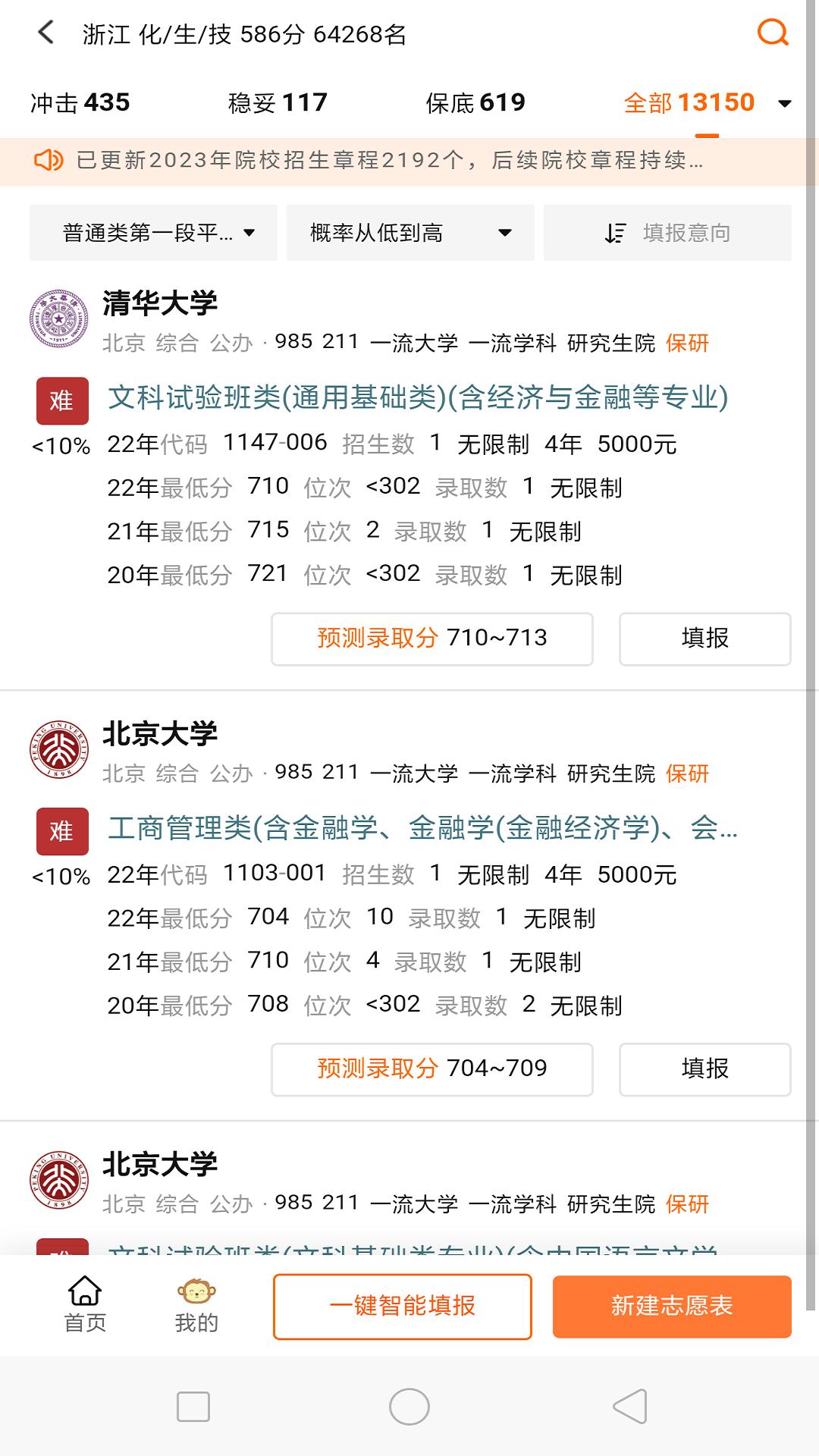Viewport: 819px width, 1456px height.
Task: Tap 填报 for 北京大学 工商管理类
Action: pyautogui.click(x=704, y=1069)
